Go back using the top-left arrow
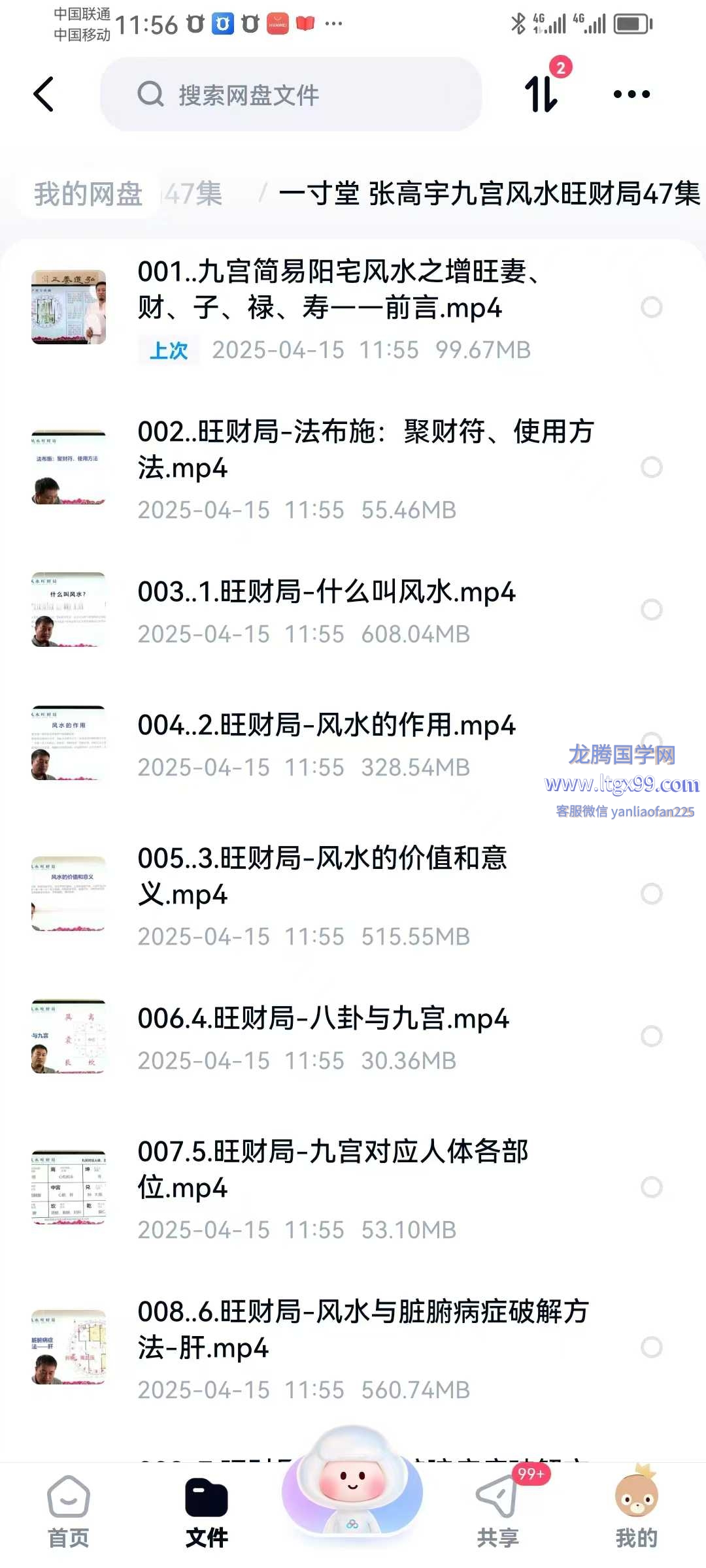This screenshot has width=706, height=1568. coord(44,94)
